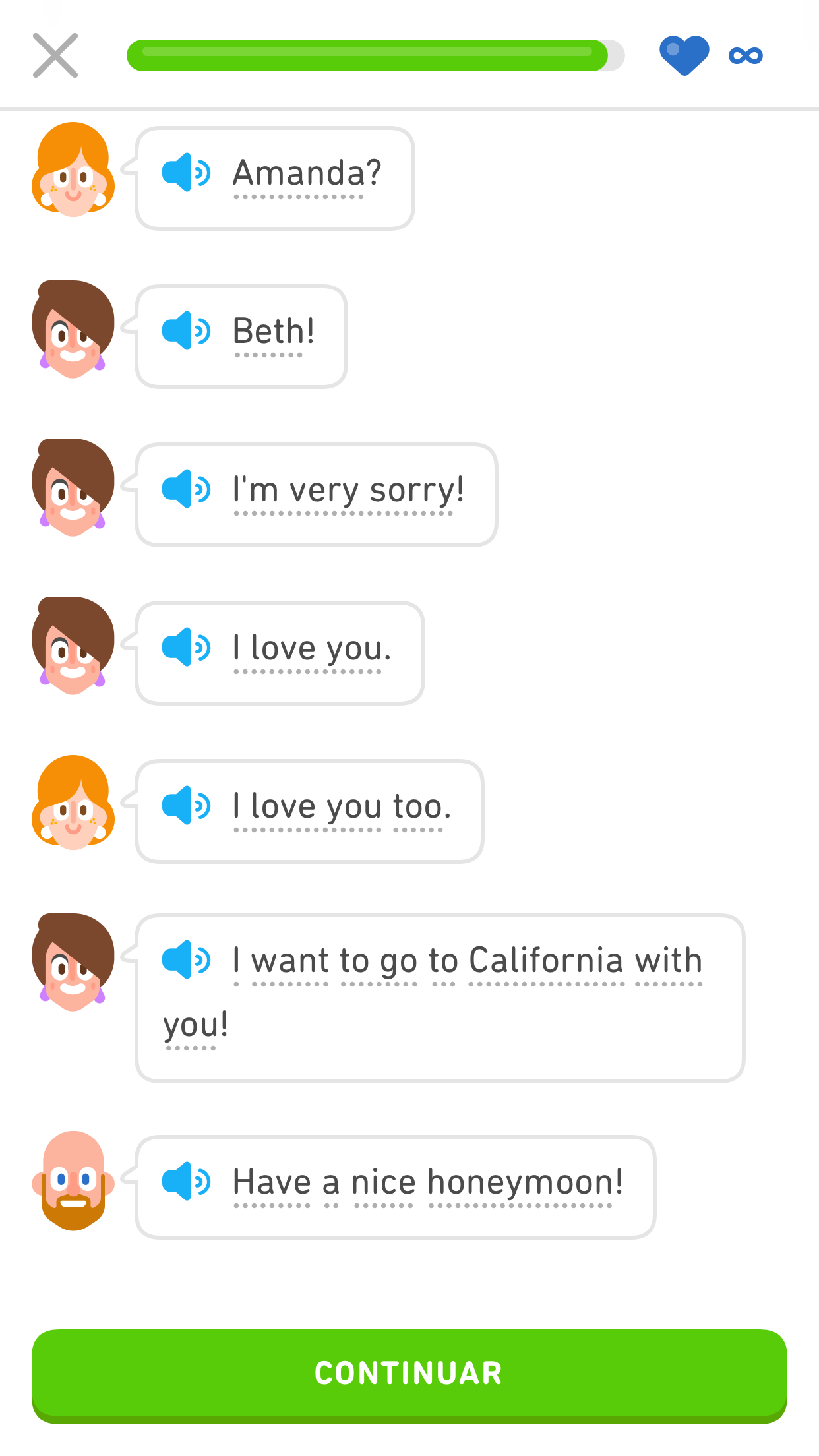Play audio for "Have a nice honeymoon!"
The height and width of the screenshot is (1456, 819).
click(x=187, y=1182)
